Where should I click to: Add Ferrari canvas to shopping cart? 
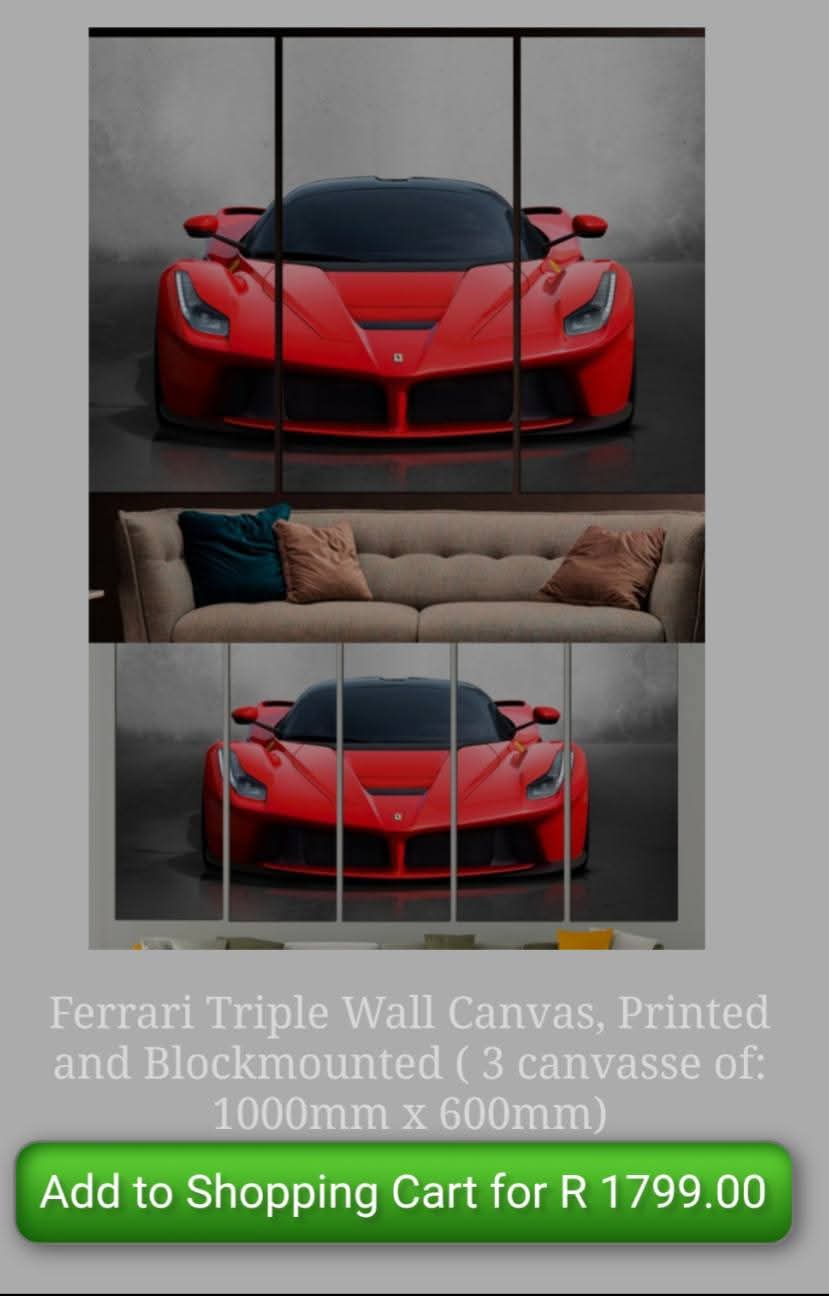pyautogui.click(x=403, y=1192)
